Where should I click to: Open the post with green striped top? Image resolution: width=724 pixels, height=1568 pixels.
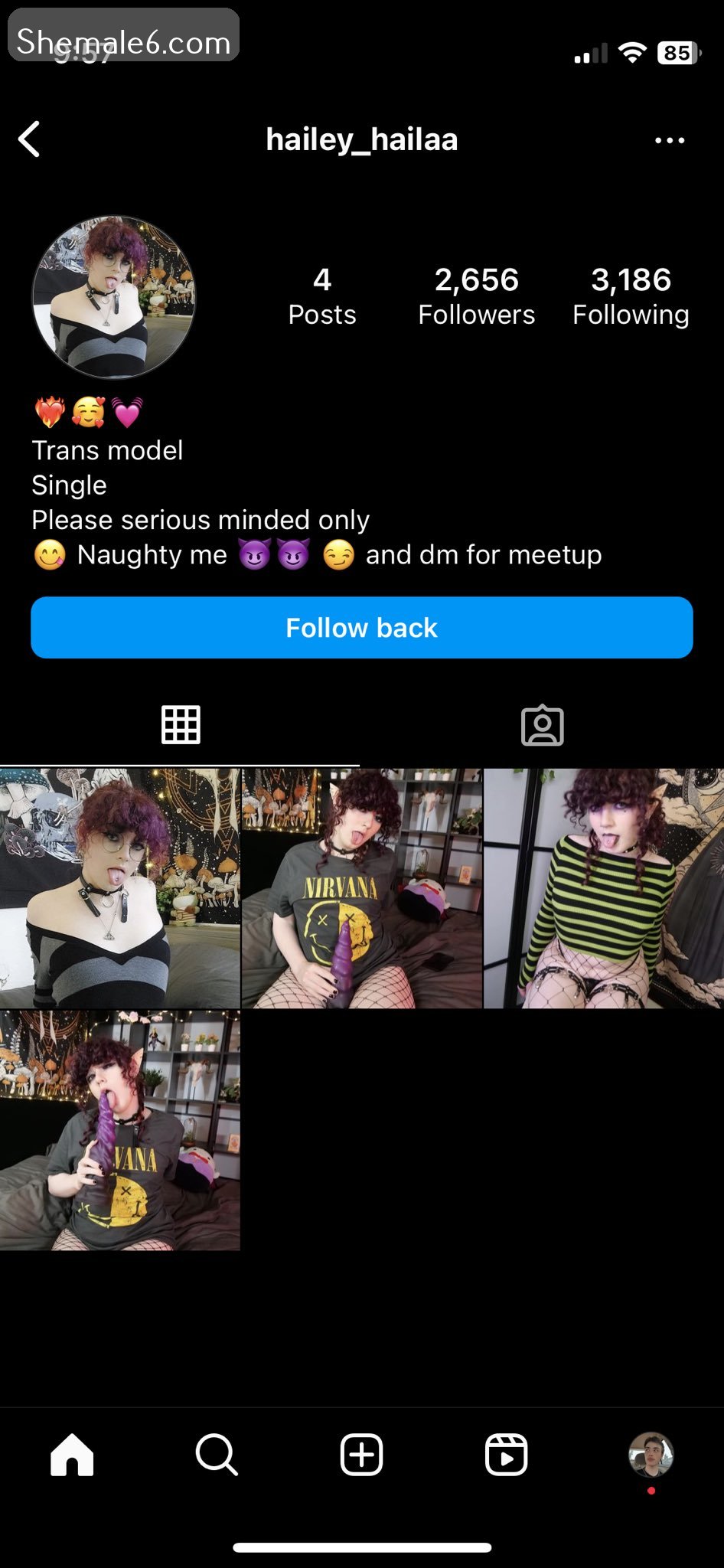[x=603, y=888]
